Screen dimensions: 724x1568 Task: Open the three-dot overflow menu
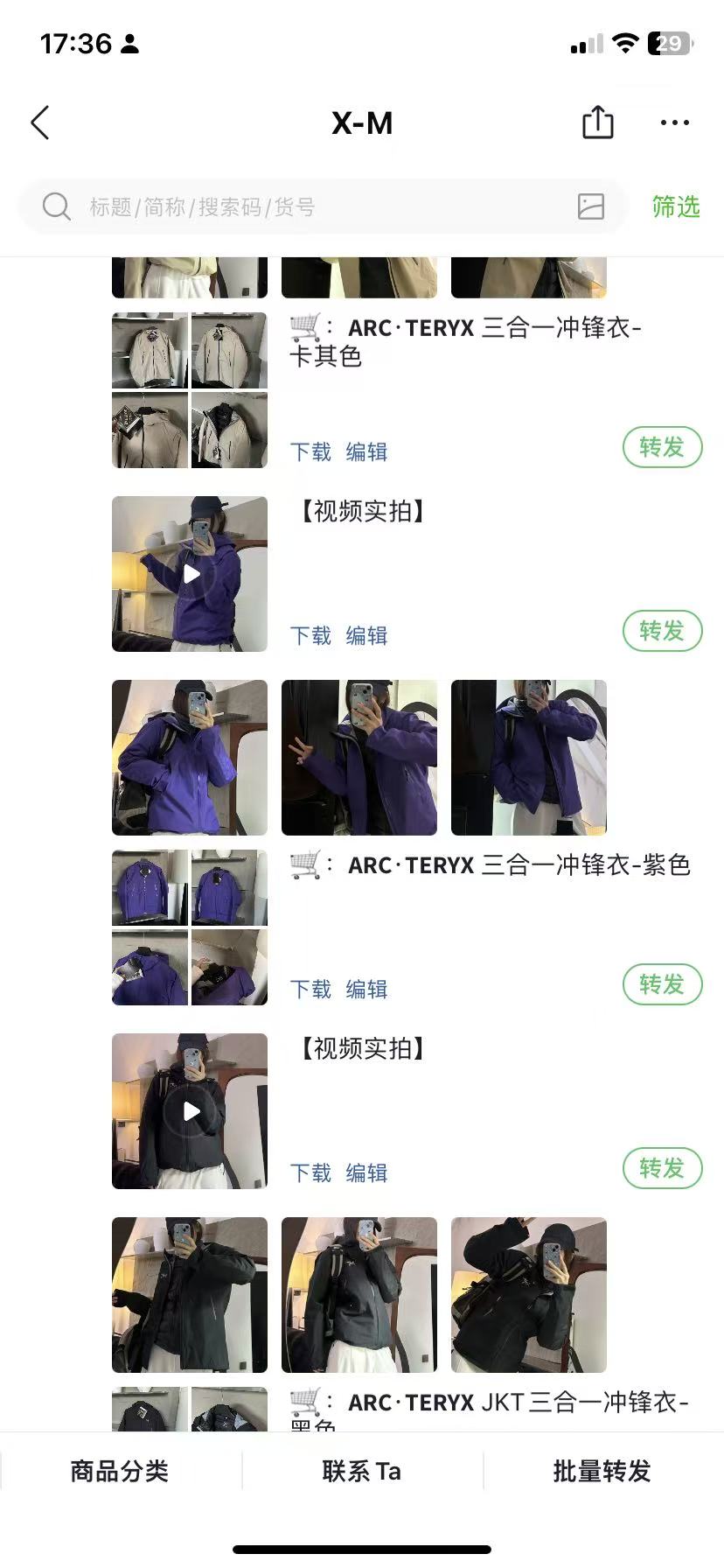(674, 123)
